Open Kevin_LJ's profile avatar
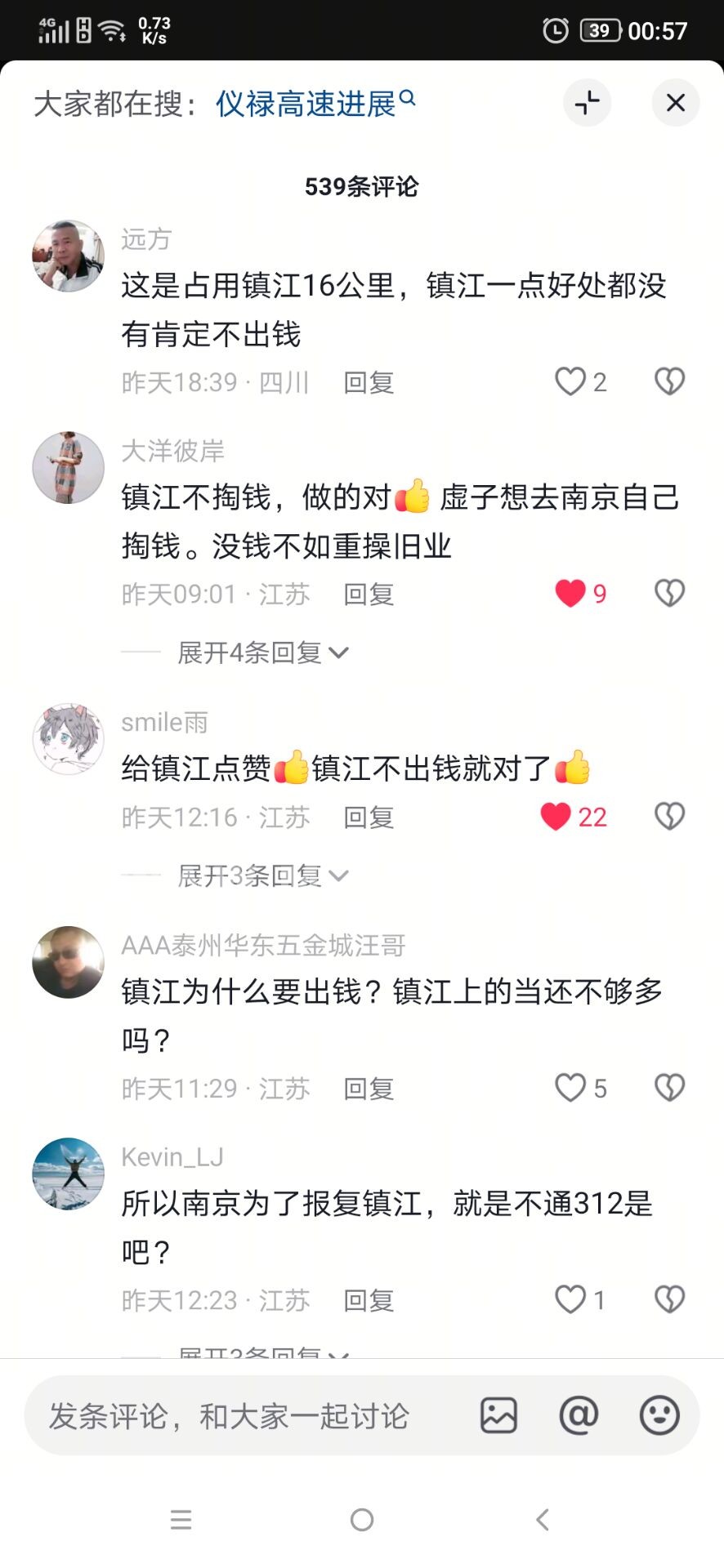 pyautogui.click(x=68, y=1174)
